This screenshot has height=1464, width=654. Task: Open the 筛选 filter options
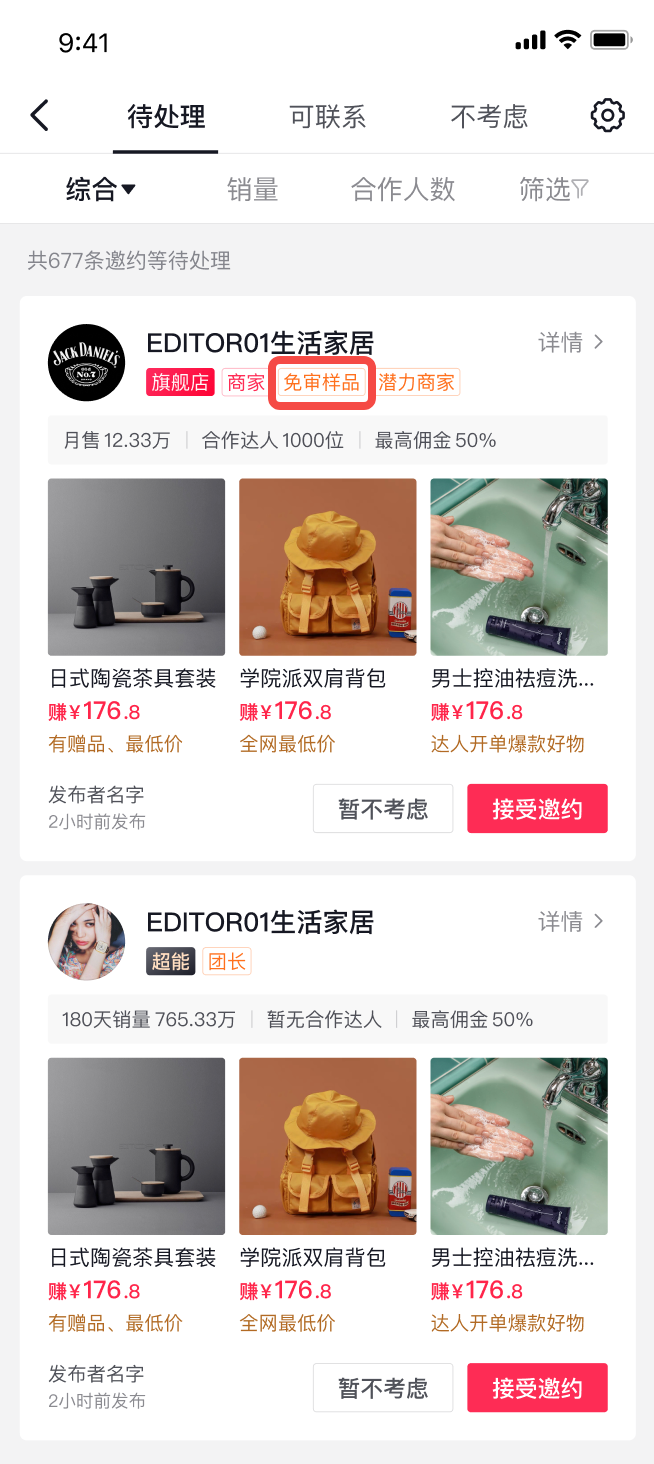click(553, 189)
